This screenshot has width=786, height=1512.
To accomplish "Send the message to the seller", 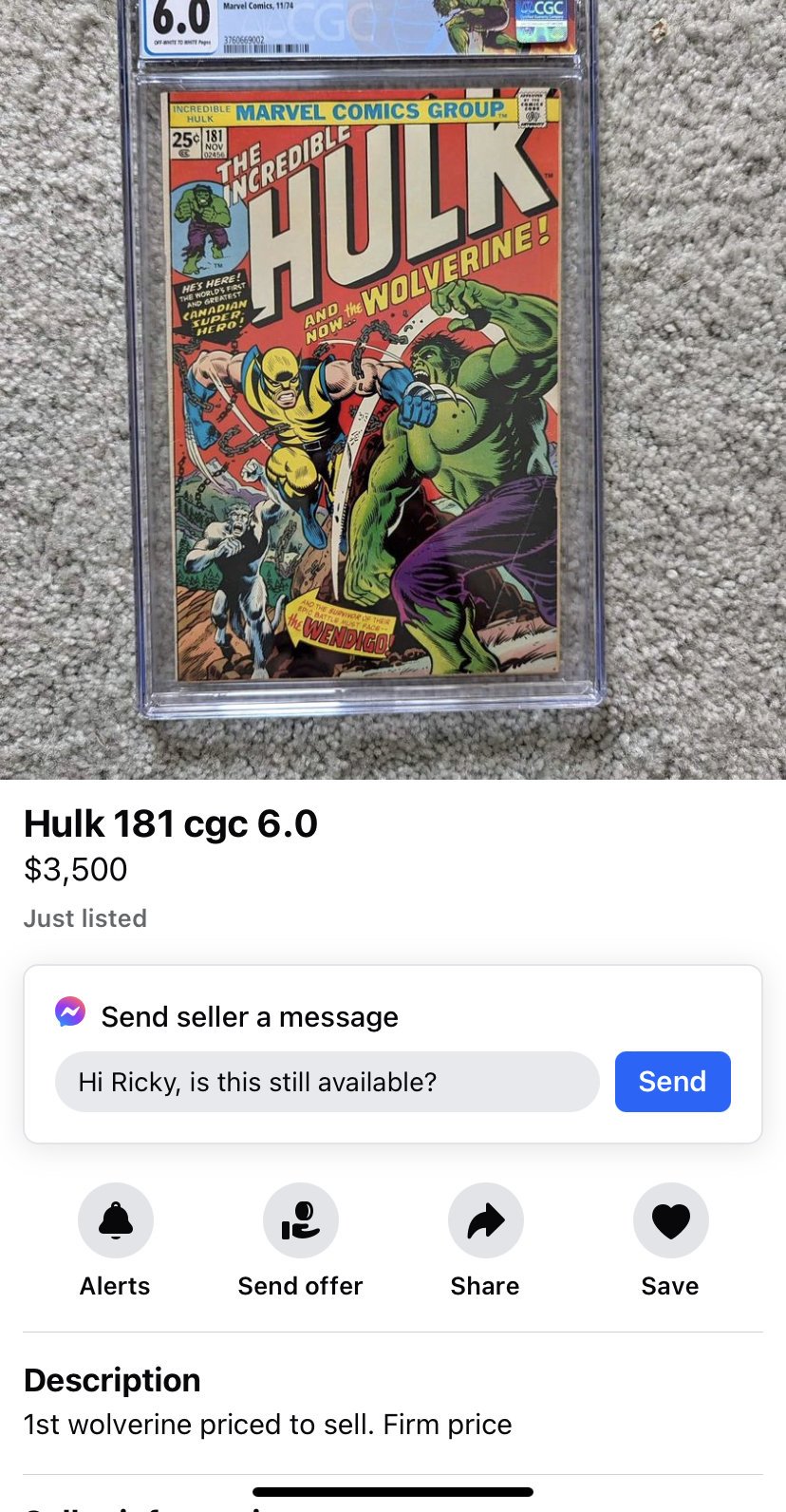I will click(x=672, y=1082).
